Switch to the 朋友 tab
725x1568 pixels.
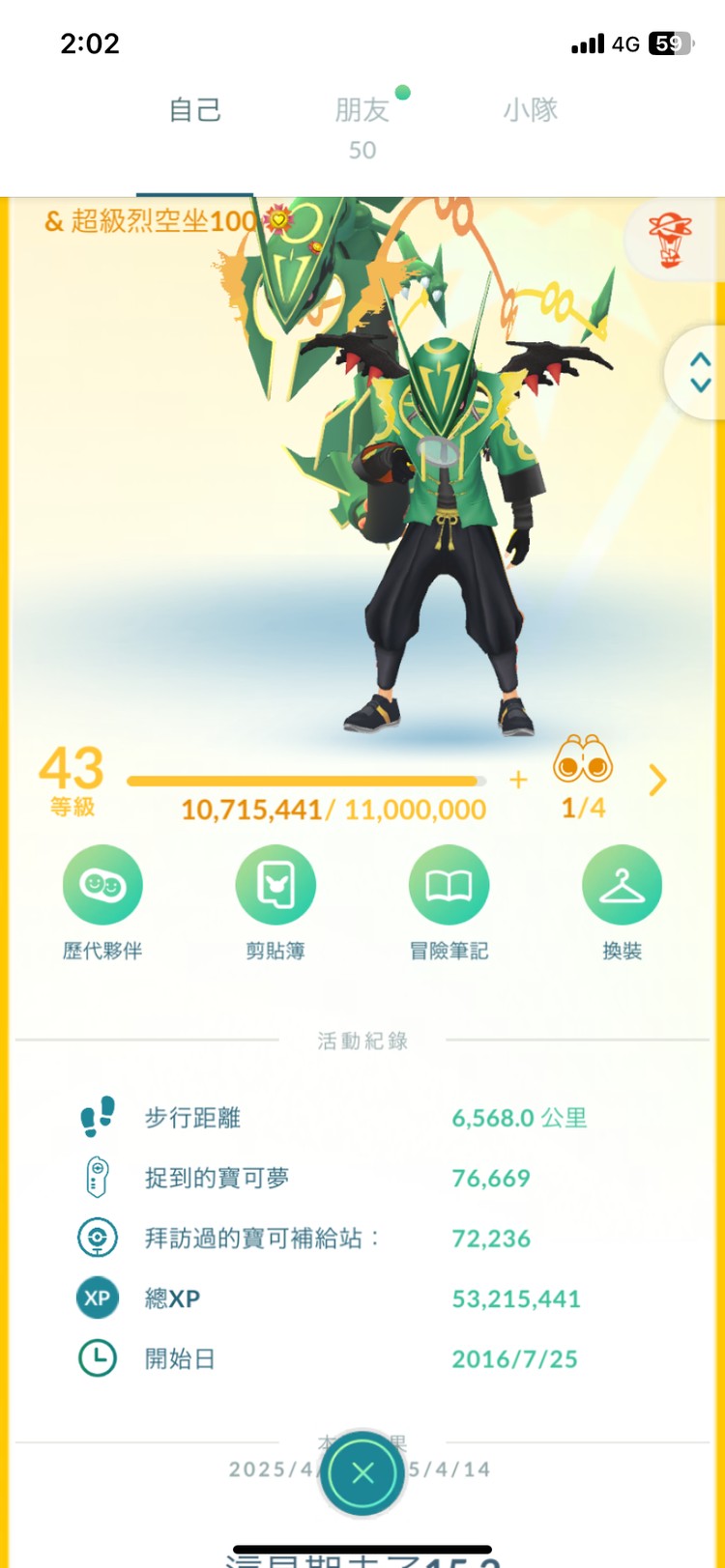pyautogui.click(x=362, y=110)
